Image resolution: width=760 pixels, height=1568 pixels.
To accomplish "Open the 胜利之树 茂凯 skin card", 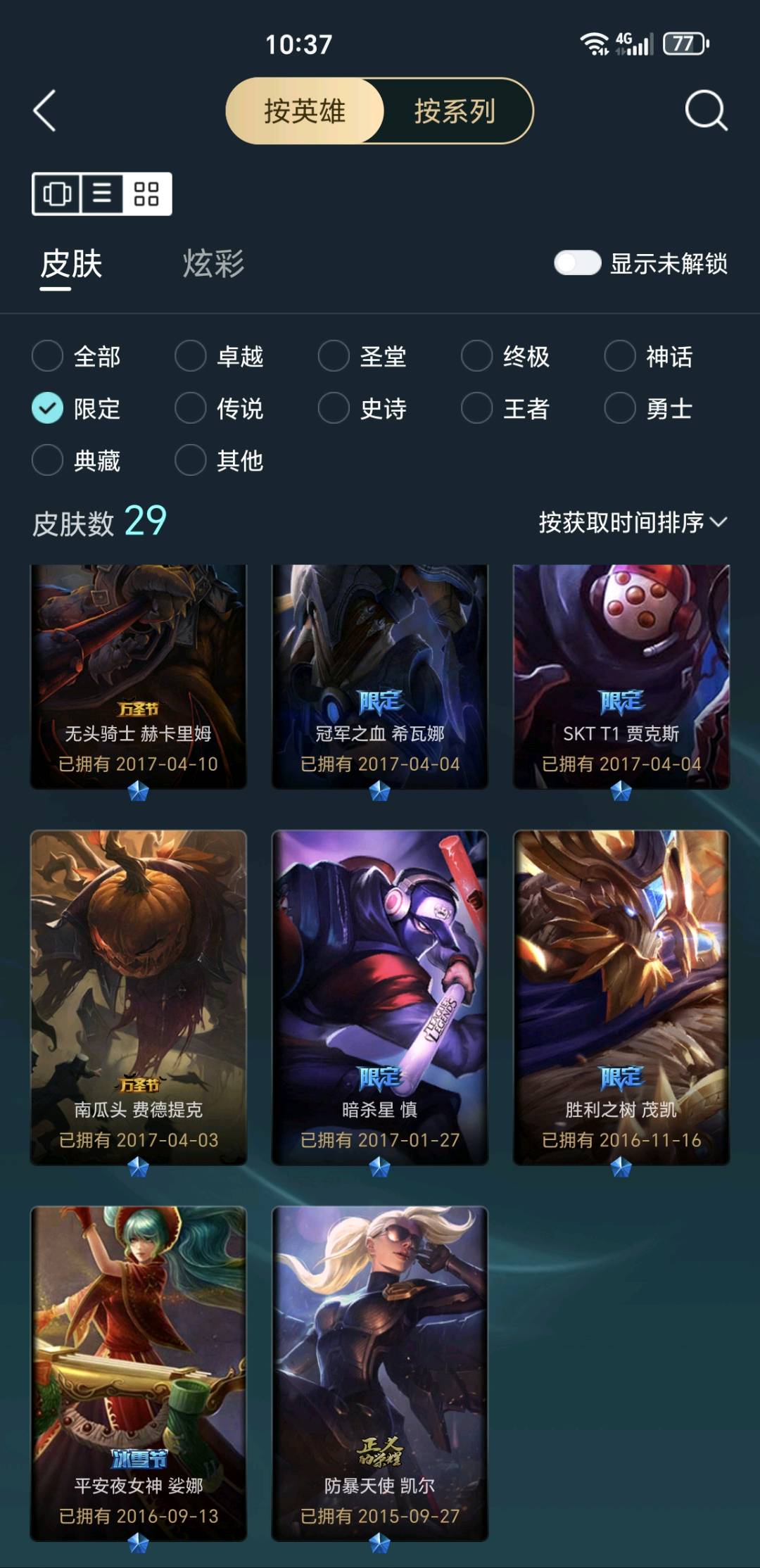I will [x=621, y=997].
